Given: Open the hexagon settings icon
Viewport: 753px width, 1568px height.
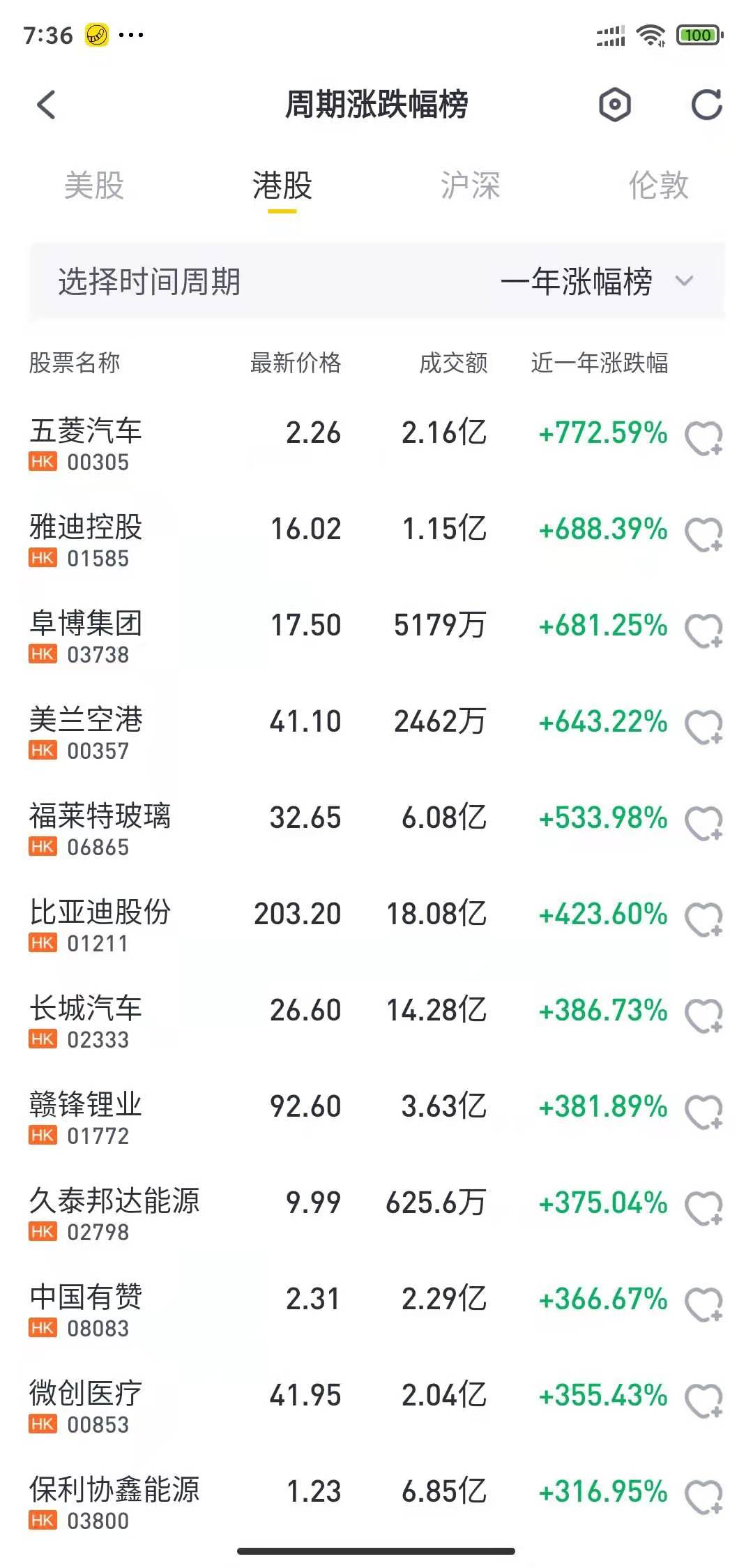Looking at the screenshot, I should (614, 105).
